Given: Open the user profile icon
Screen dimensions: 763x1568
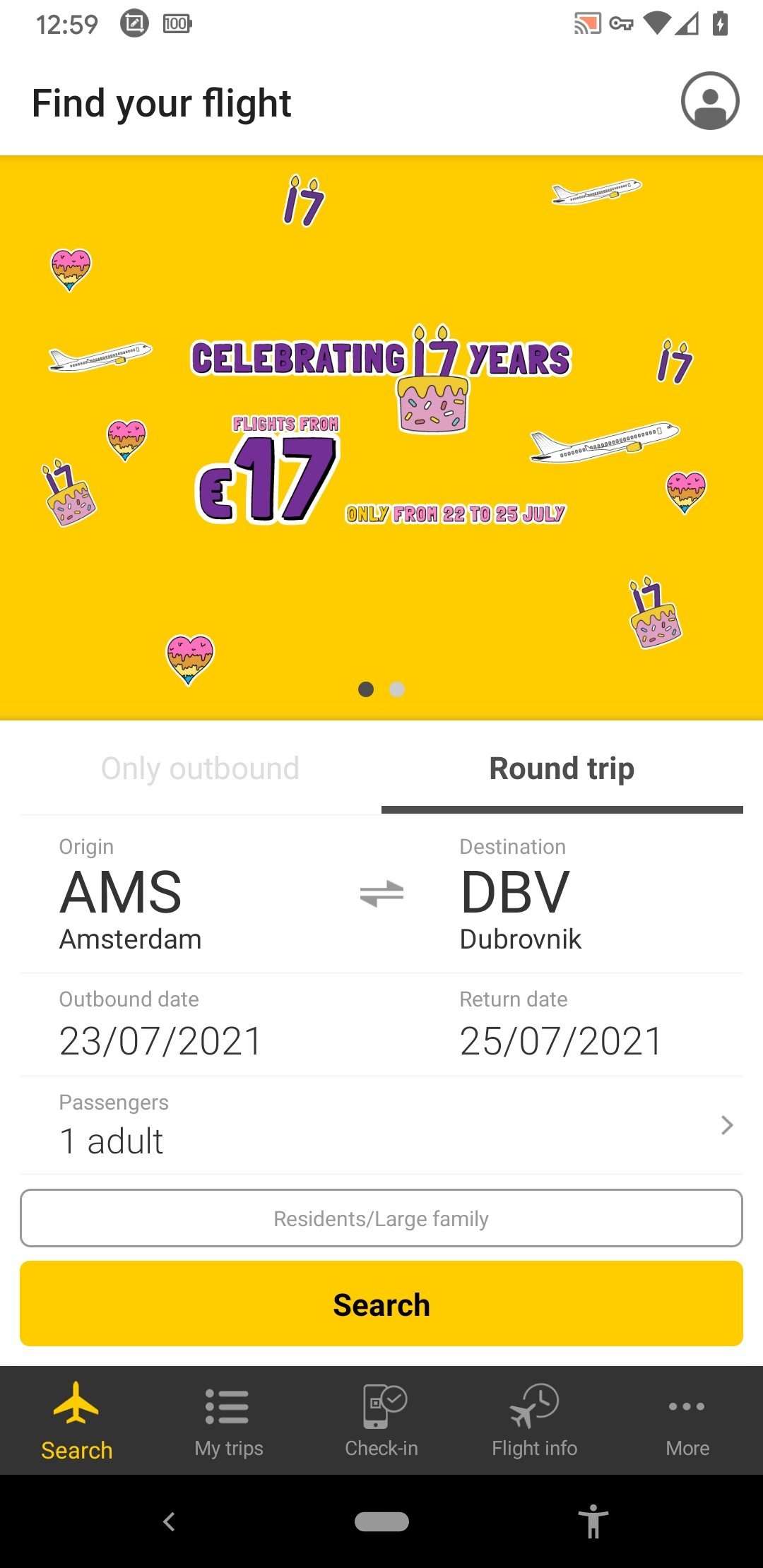Looking at the screenshot, I should (x=710, y=100).
